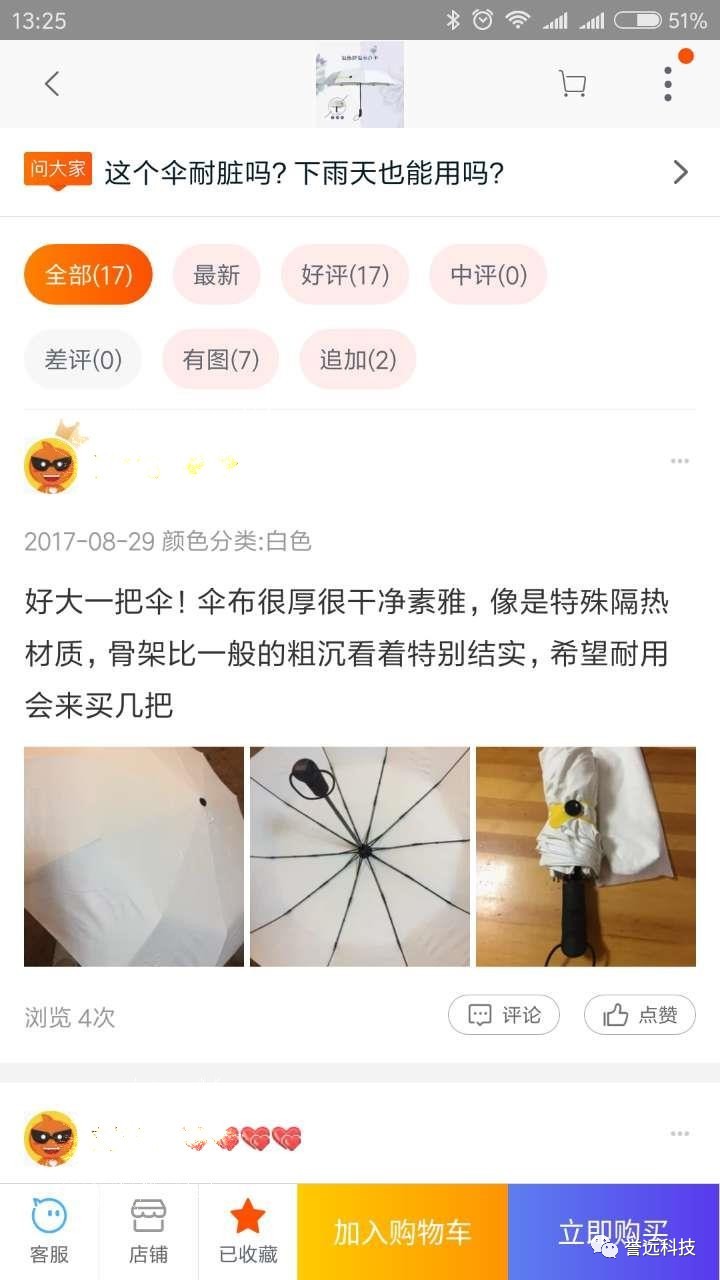Tap 评论 to comment on the review

tap(504, 1015)
